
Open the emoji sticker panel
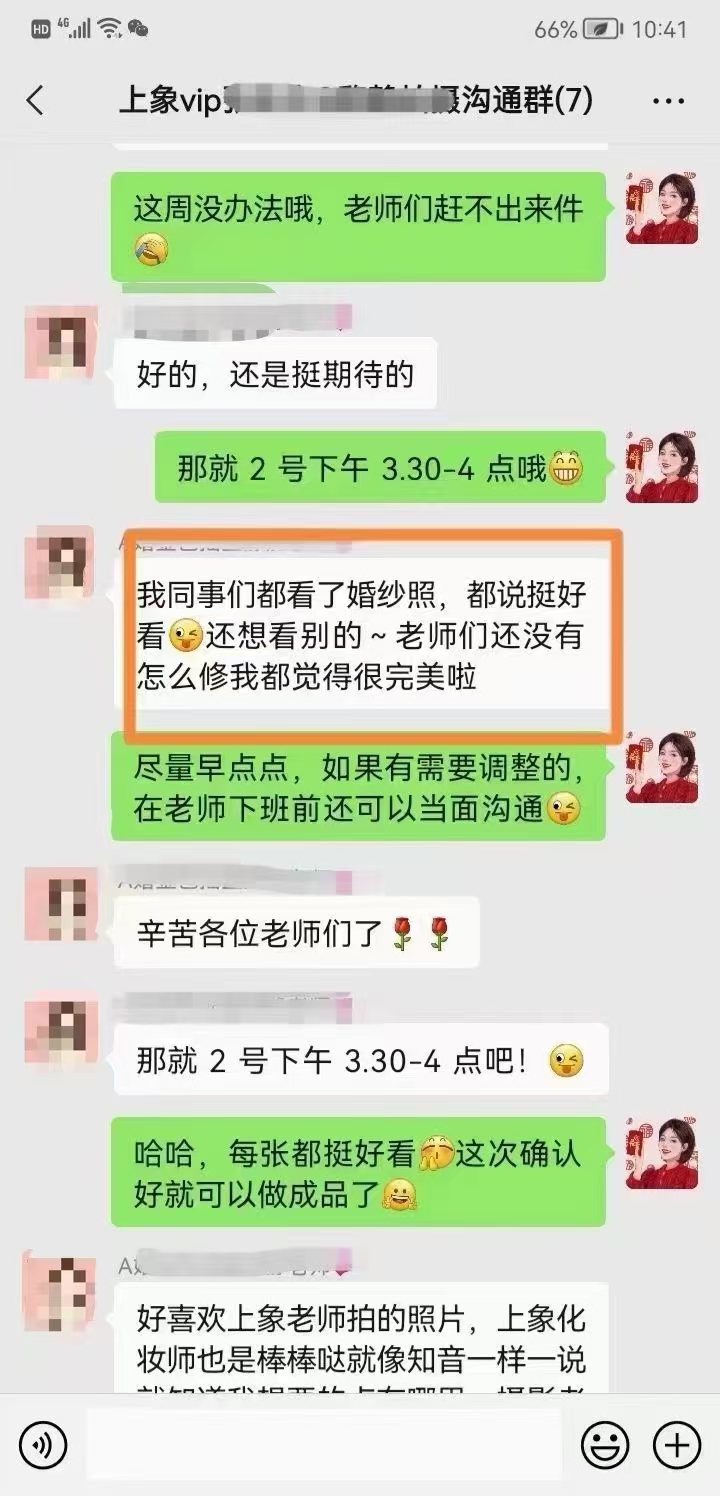605,1444
